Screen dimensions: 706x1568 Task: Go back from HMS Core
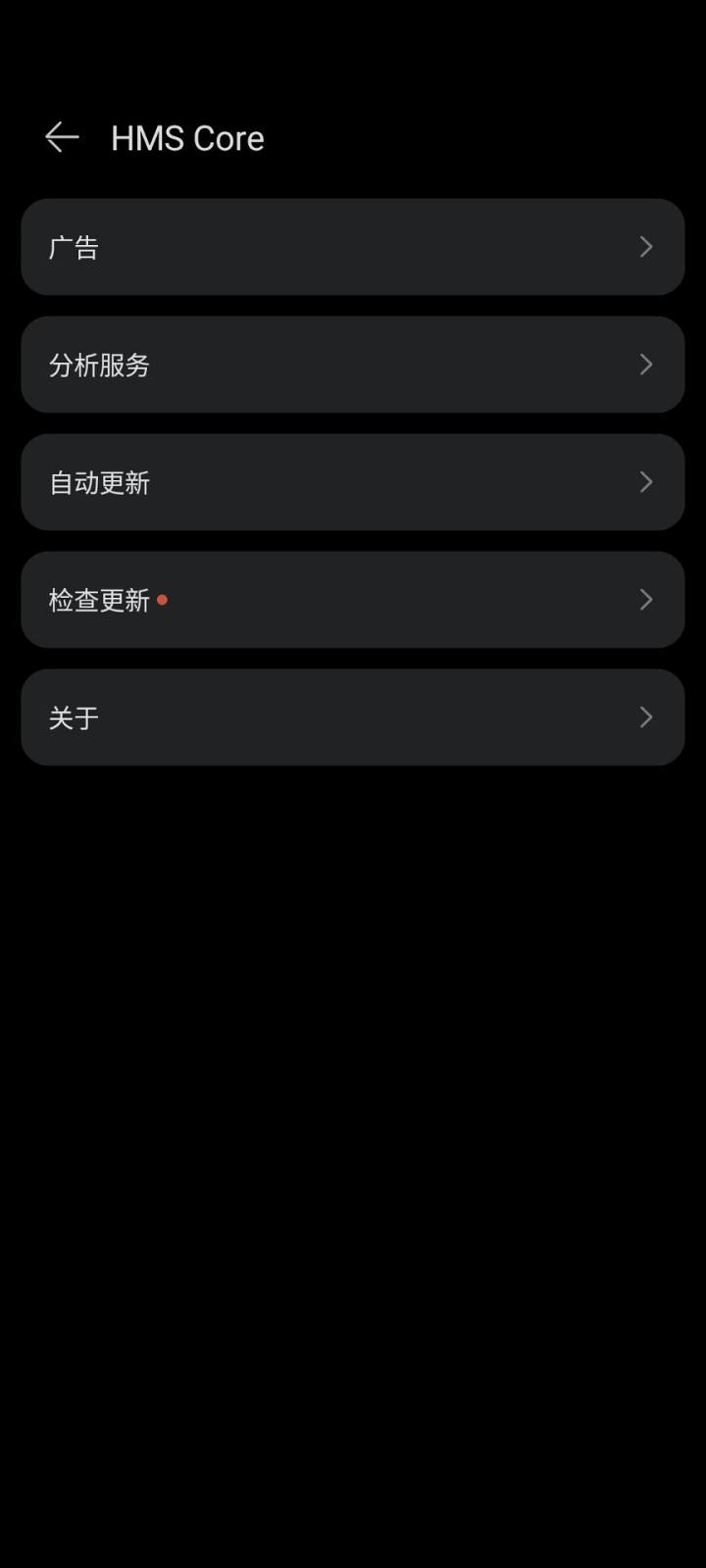coord(62,137)
